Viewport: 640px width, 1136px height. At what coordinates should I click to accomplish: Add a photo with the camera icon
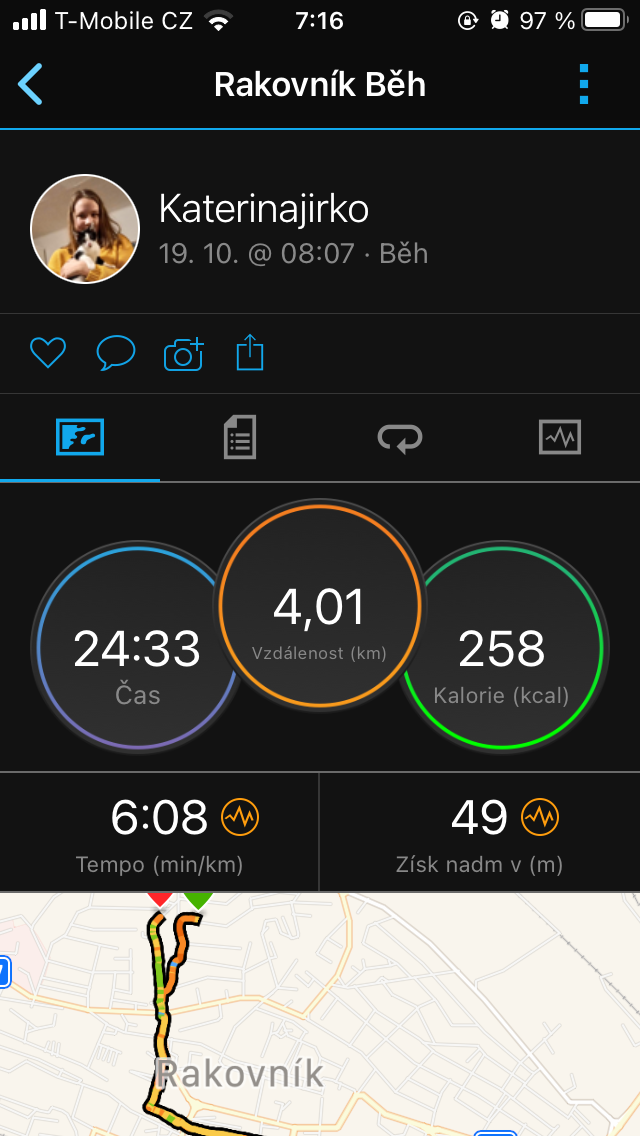point(183,354)
